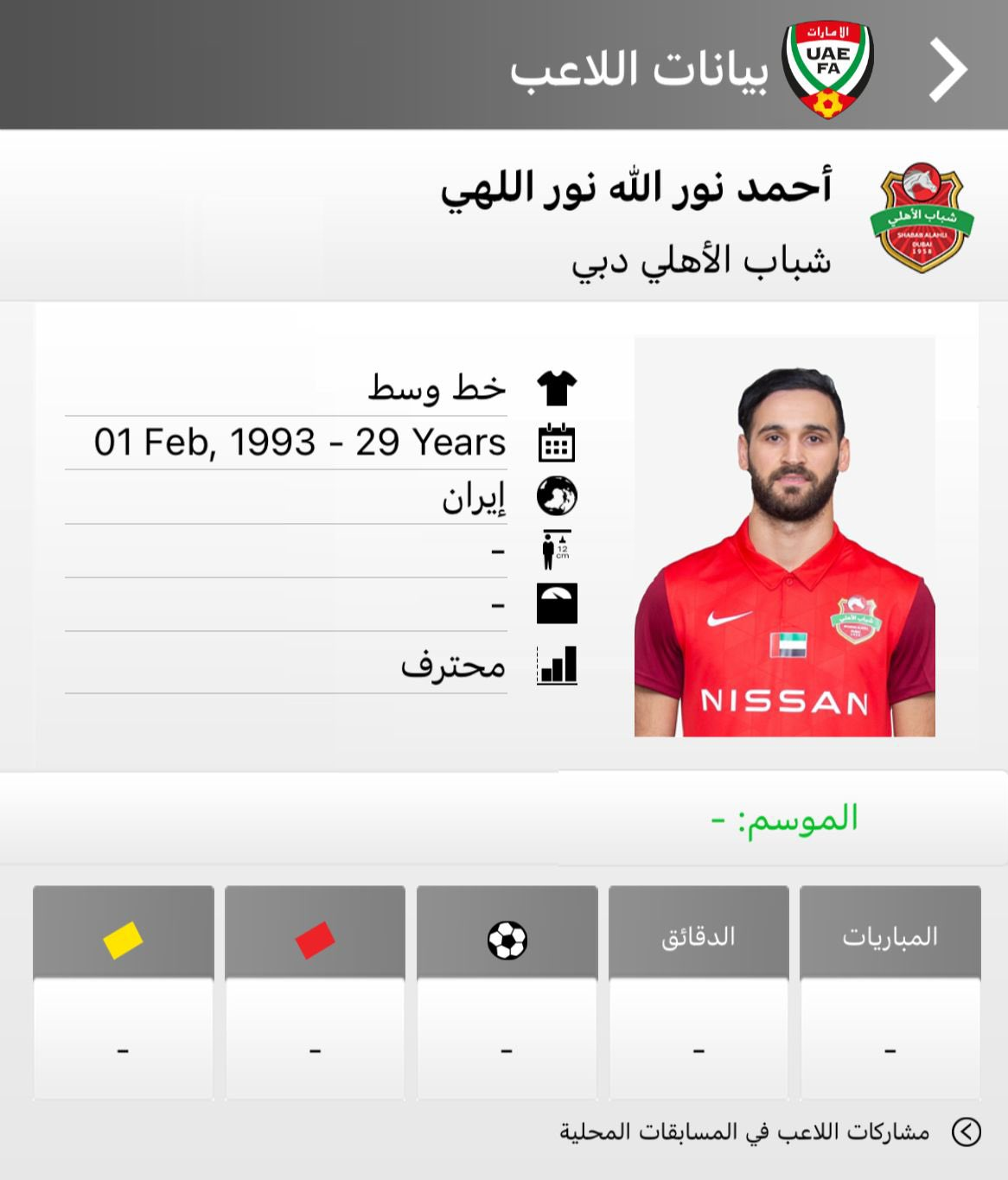Go back using the header arrow
The width and height of the screenshot is (1008, 1180).
(947, 70)
